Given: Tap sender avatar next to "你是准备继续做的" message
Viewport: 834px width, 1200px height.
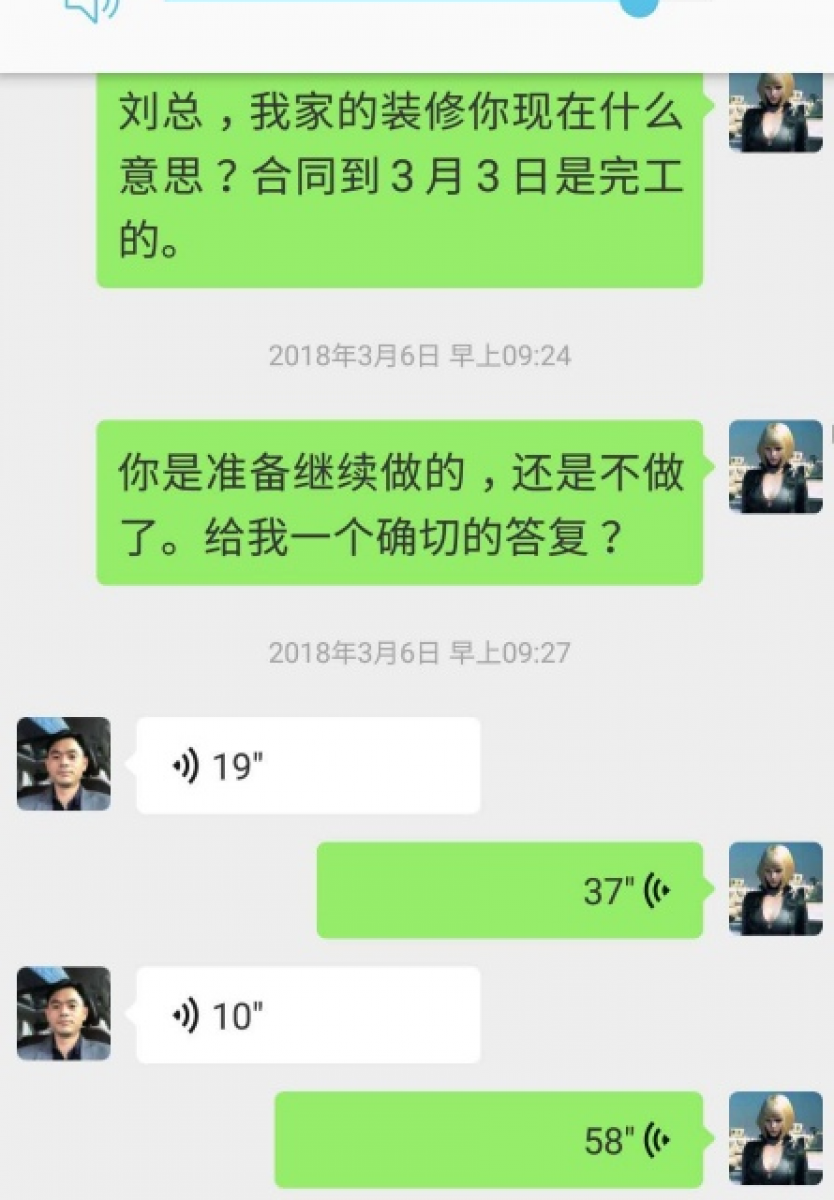Looking at the screenshot, I should 775,467.
